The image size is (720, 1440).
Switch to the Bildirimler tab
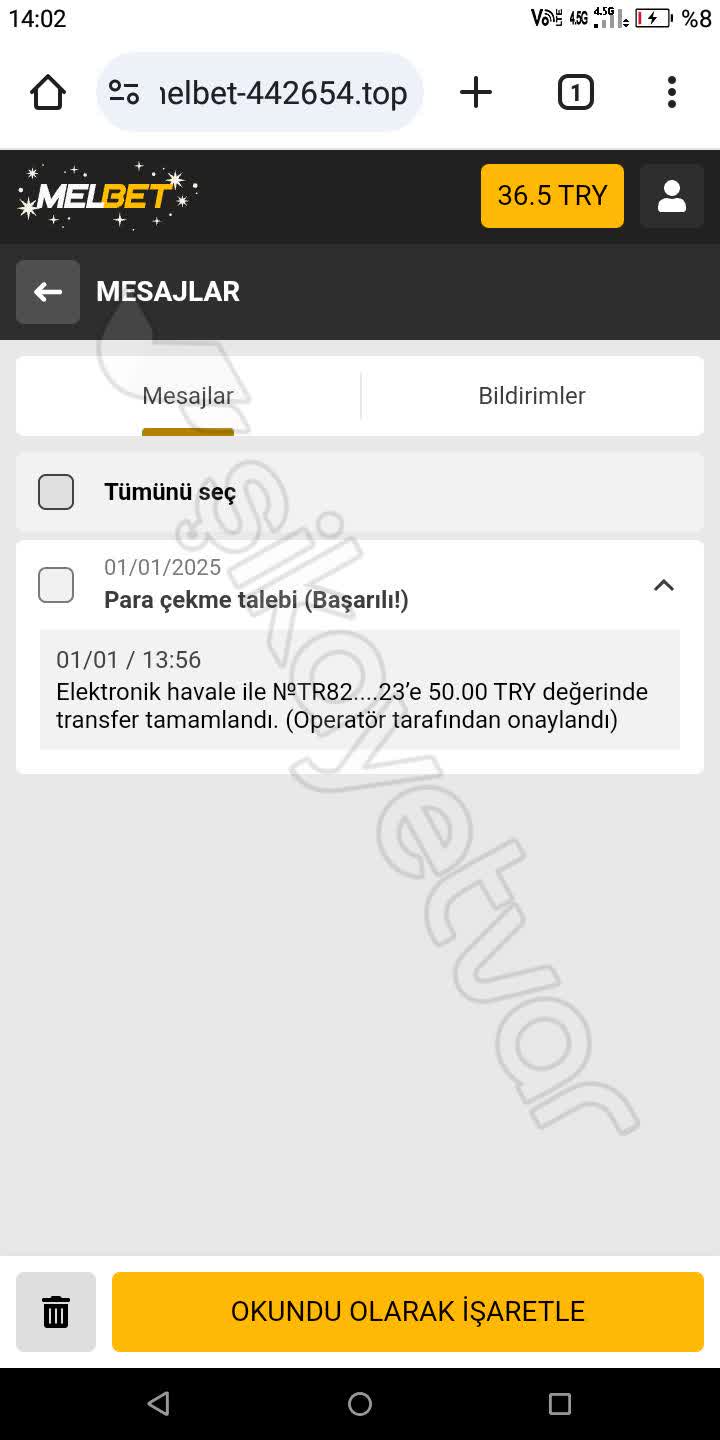[531, 396]
